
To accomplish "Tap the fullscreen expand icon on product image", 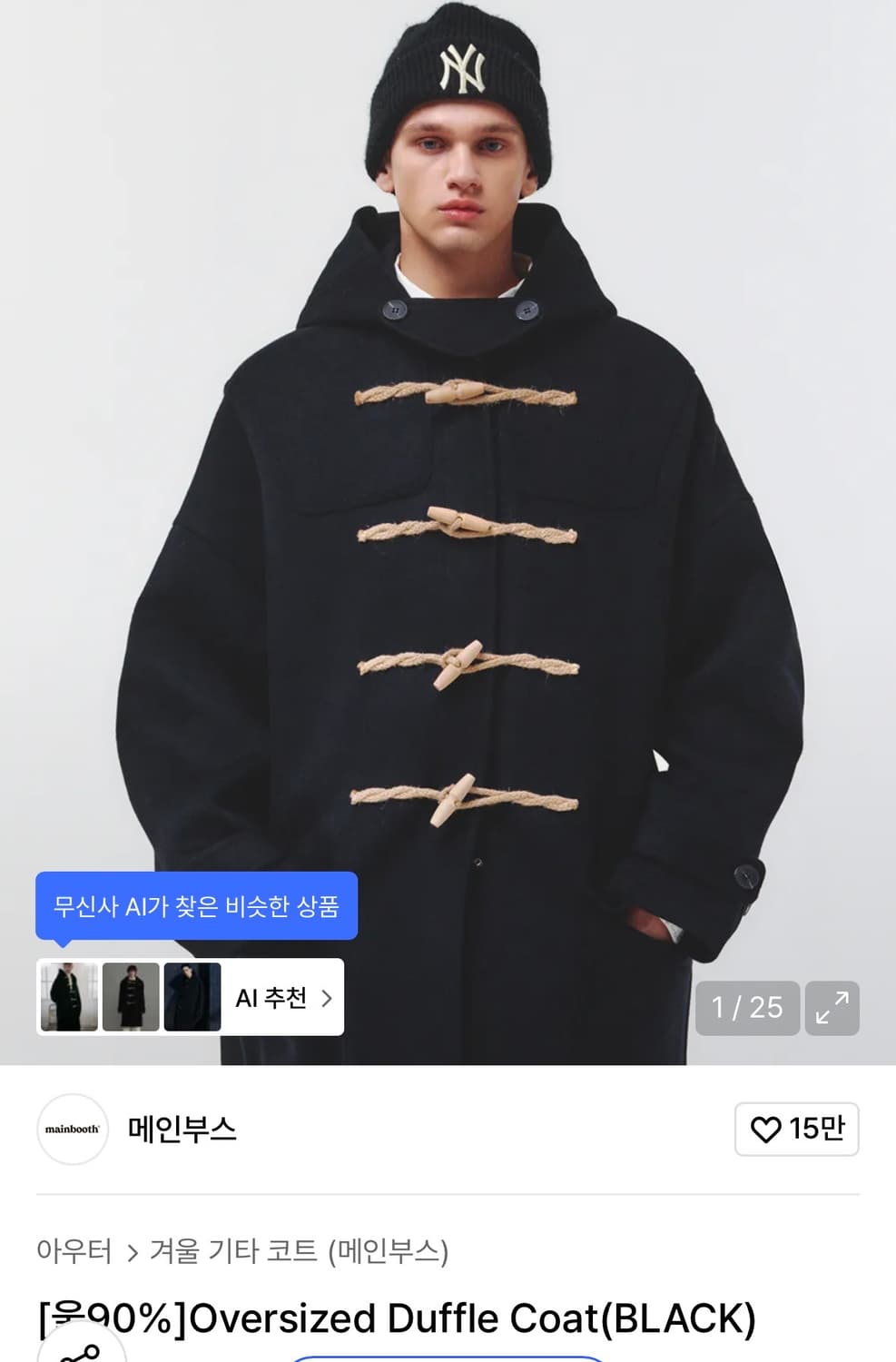I will click(x=832, y=1008).
